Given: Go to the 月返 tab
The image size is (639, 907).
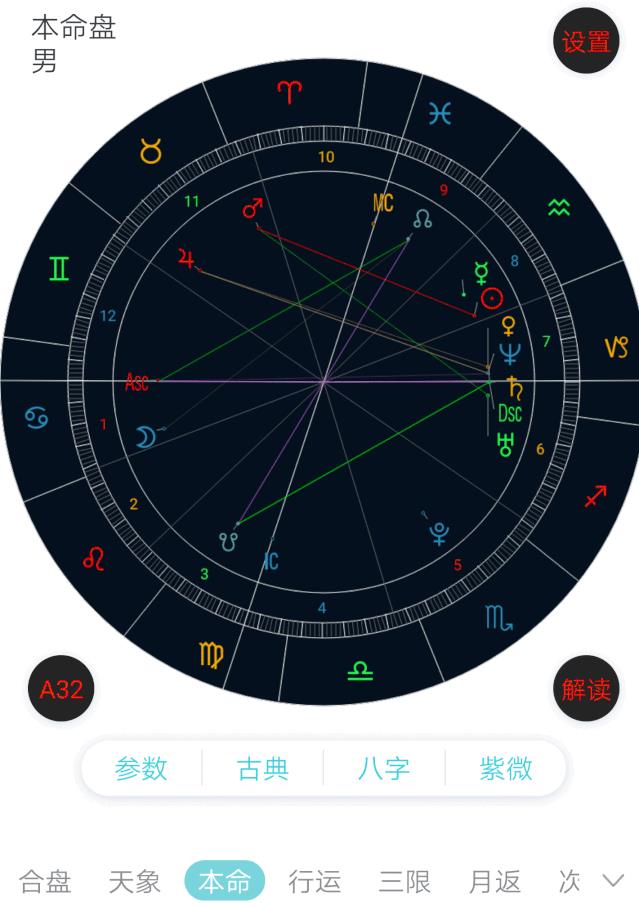Looking at the screenshot, I should pyautogui.click(x=495, y=881).
